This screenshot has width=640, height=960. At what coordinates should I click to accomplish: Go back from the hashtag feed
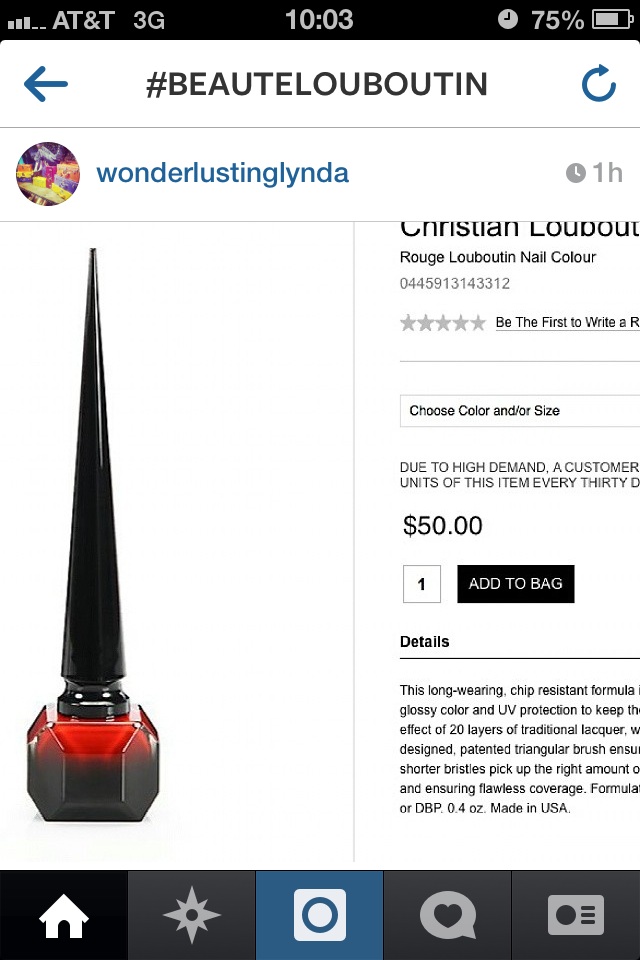pos(46,85)
